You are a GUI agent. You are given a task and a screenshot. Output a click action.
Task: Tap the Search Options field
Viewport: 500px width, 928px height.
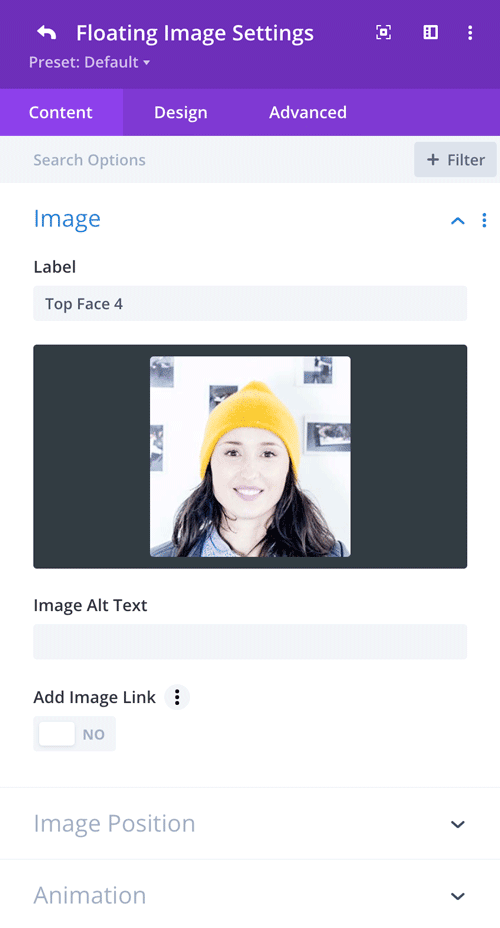click(207, 160)
